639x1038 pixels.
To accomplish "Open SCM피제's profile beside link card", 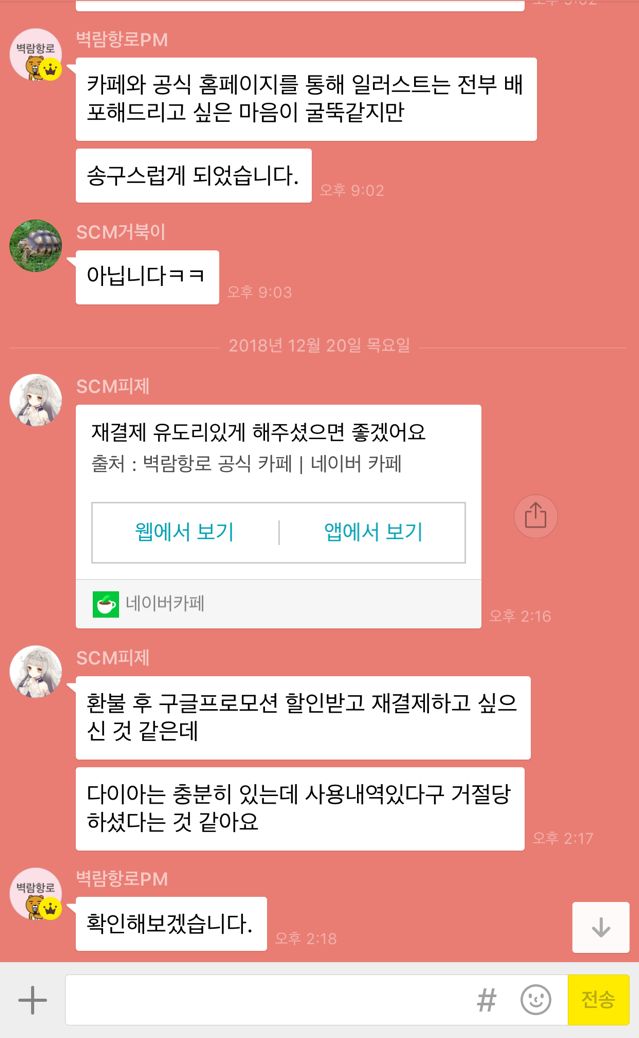I will tap(36, 400).
